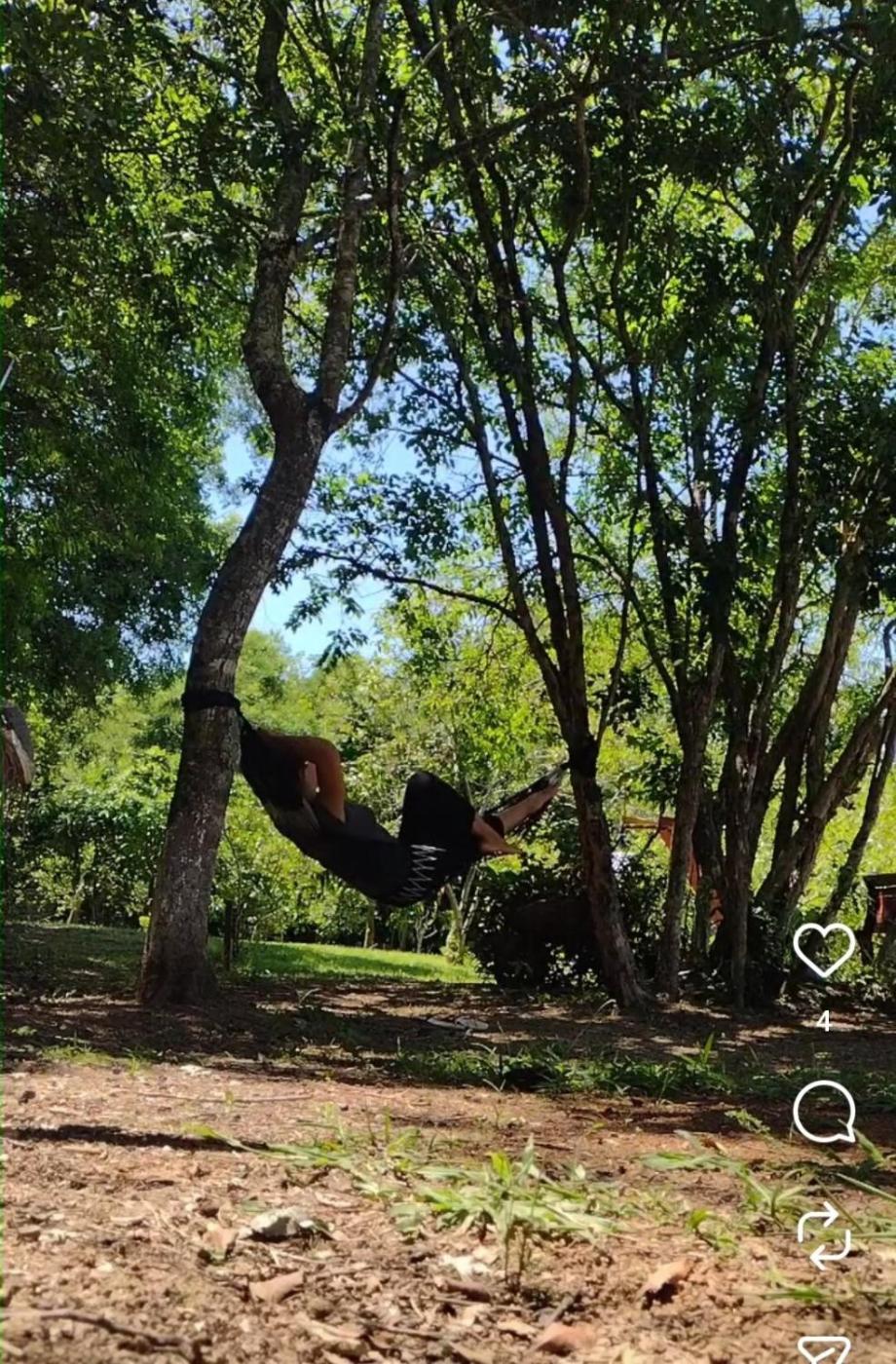This screenshot has width=896, height=1364.
Task: Share this reel via the send icon
Action: click(824, 1349)
